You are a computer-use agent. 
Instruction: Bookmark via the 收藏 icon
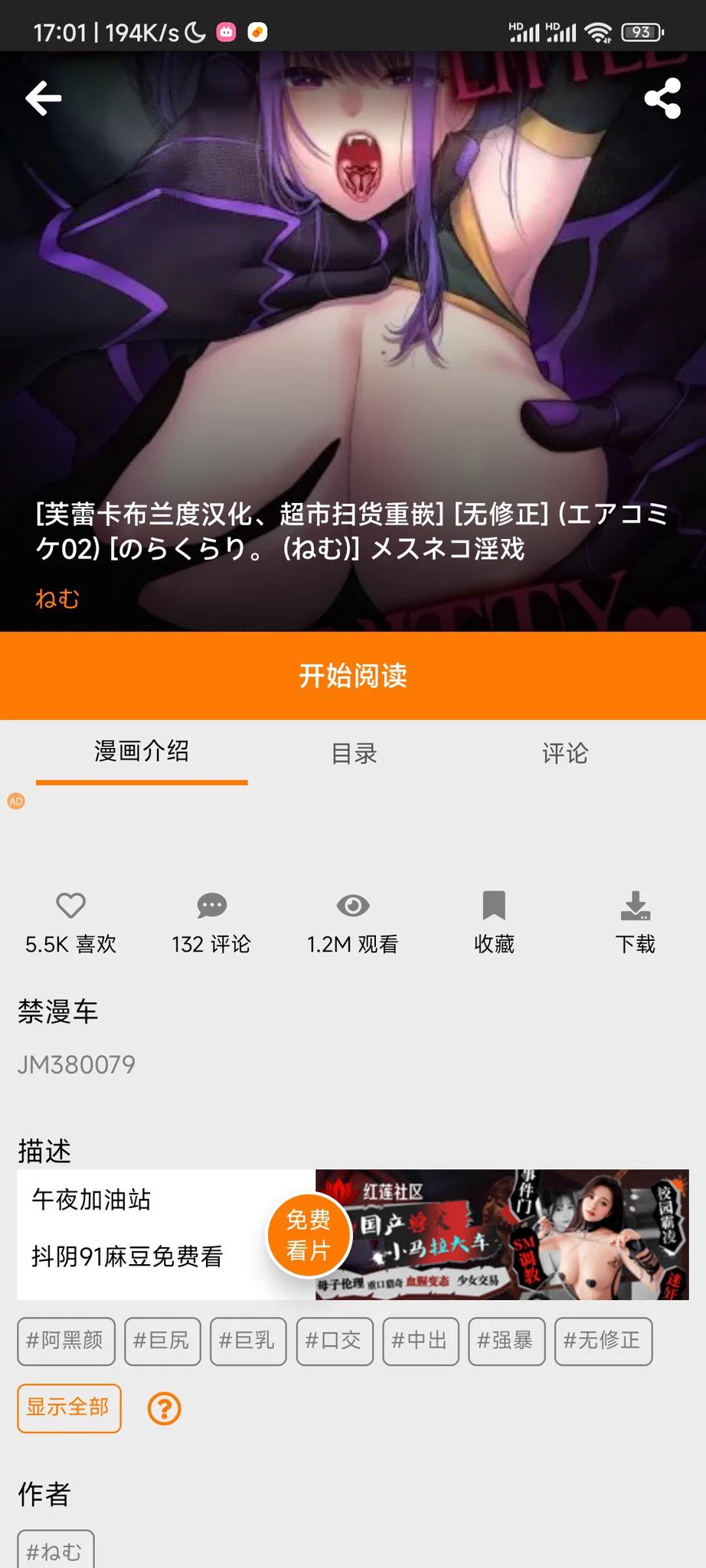494,906
